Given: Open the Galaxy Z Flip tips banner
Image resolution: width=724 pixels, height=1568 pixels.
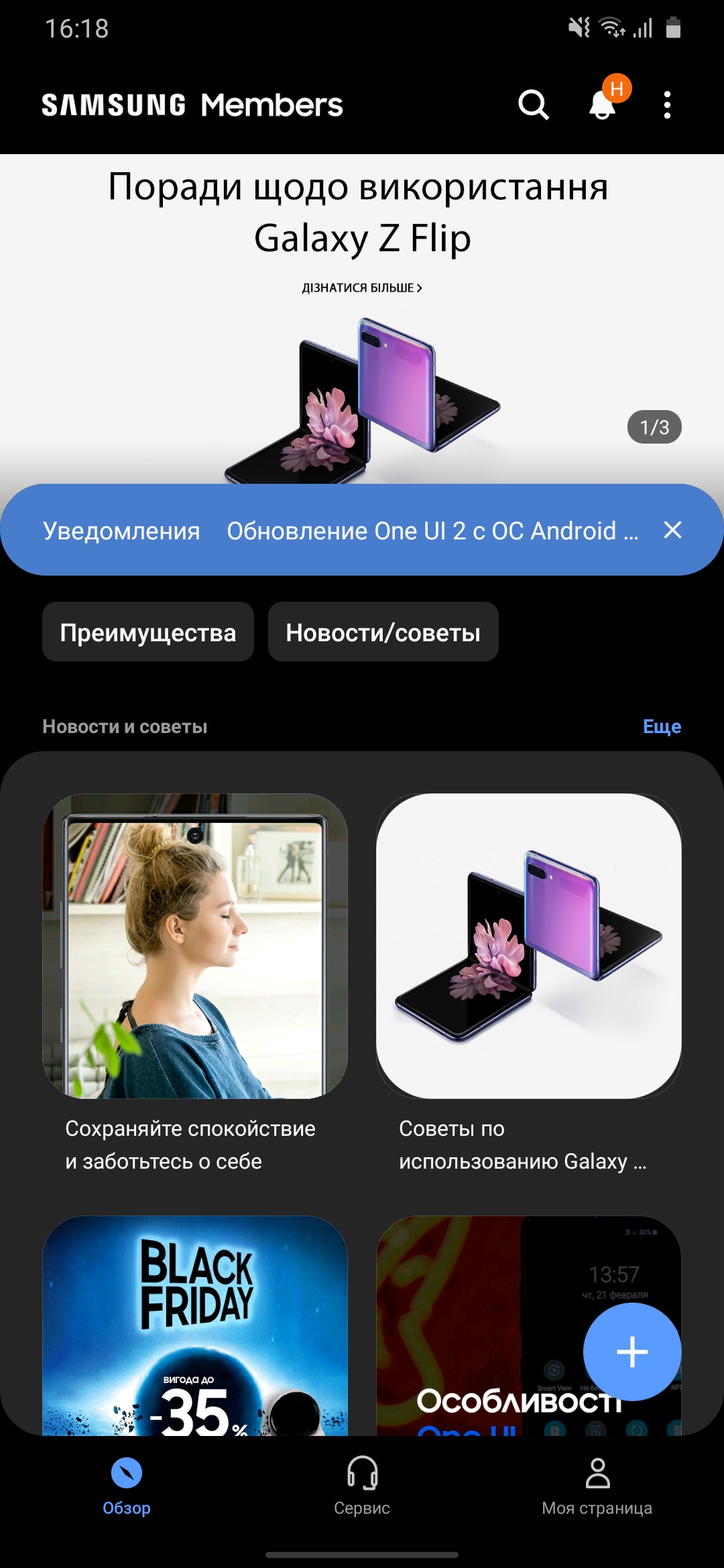Looking at the screenshot, I should tap(361, 315).
